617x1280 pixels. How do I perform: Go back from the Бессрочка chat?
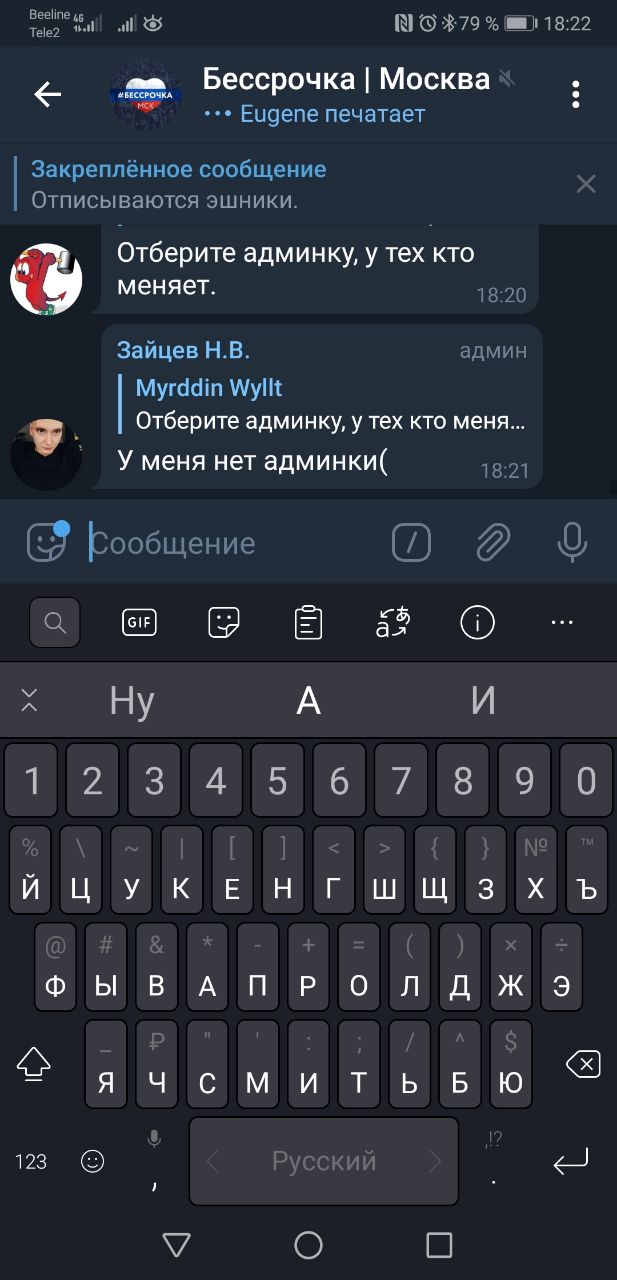[47, 95]
